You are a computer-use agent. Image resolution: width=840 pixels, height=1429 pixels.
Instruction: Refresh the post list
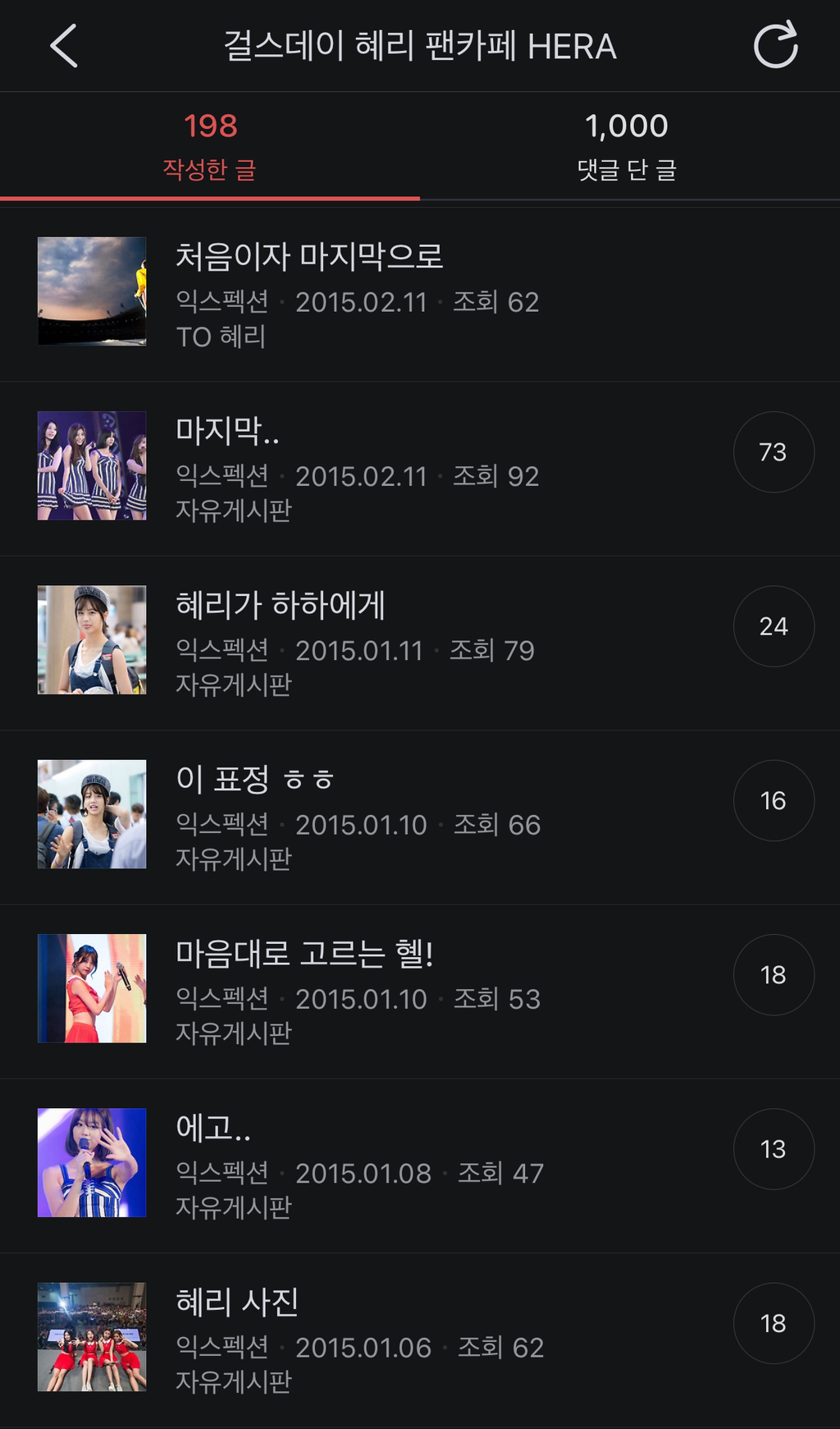(775, 45)
